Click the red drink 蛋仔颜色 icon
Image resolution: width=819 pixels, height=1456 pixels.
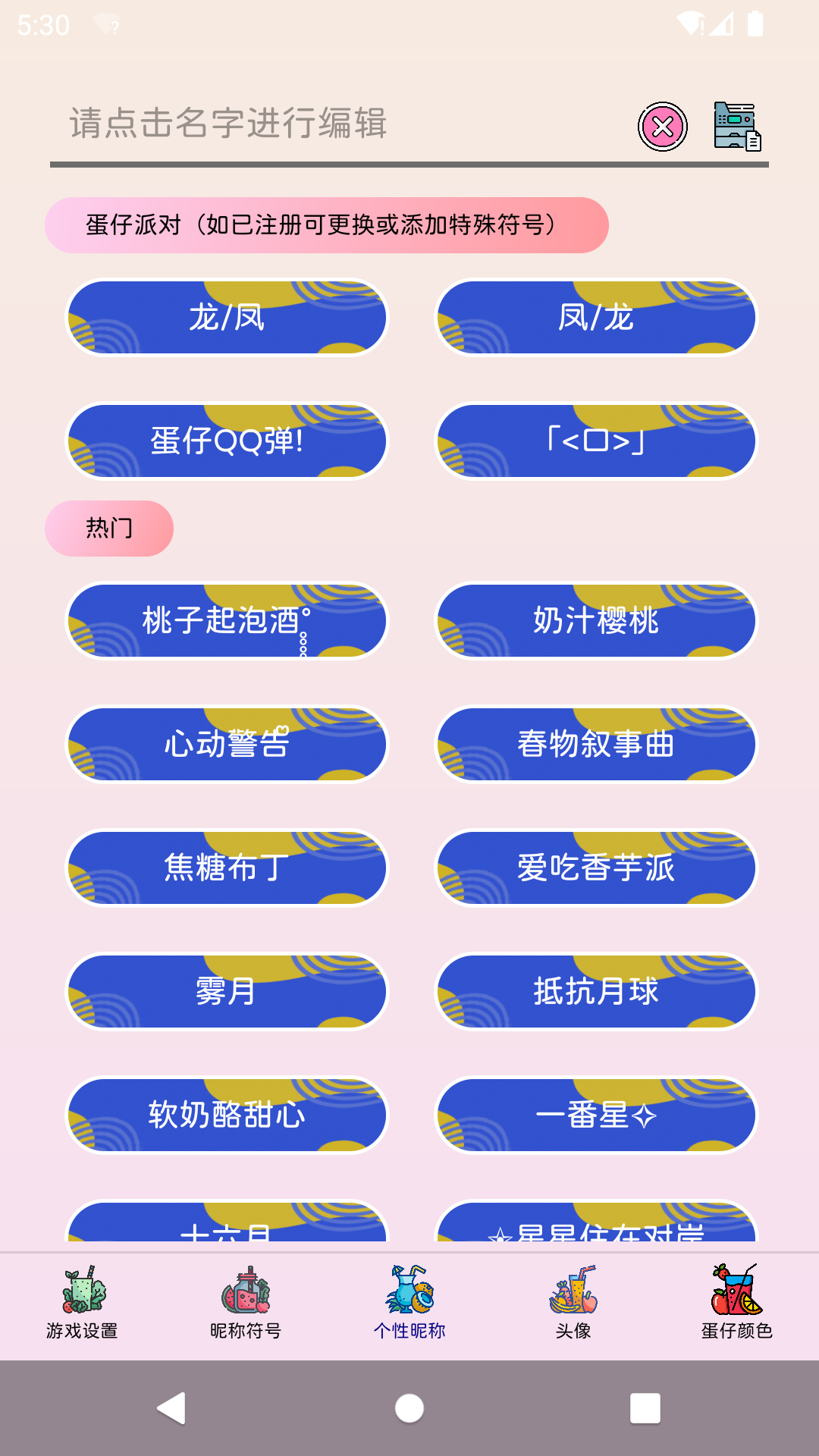coord(736,1291)
